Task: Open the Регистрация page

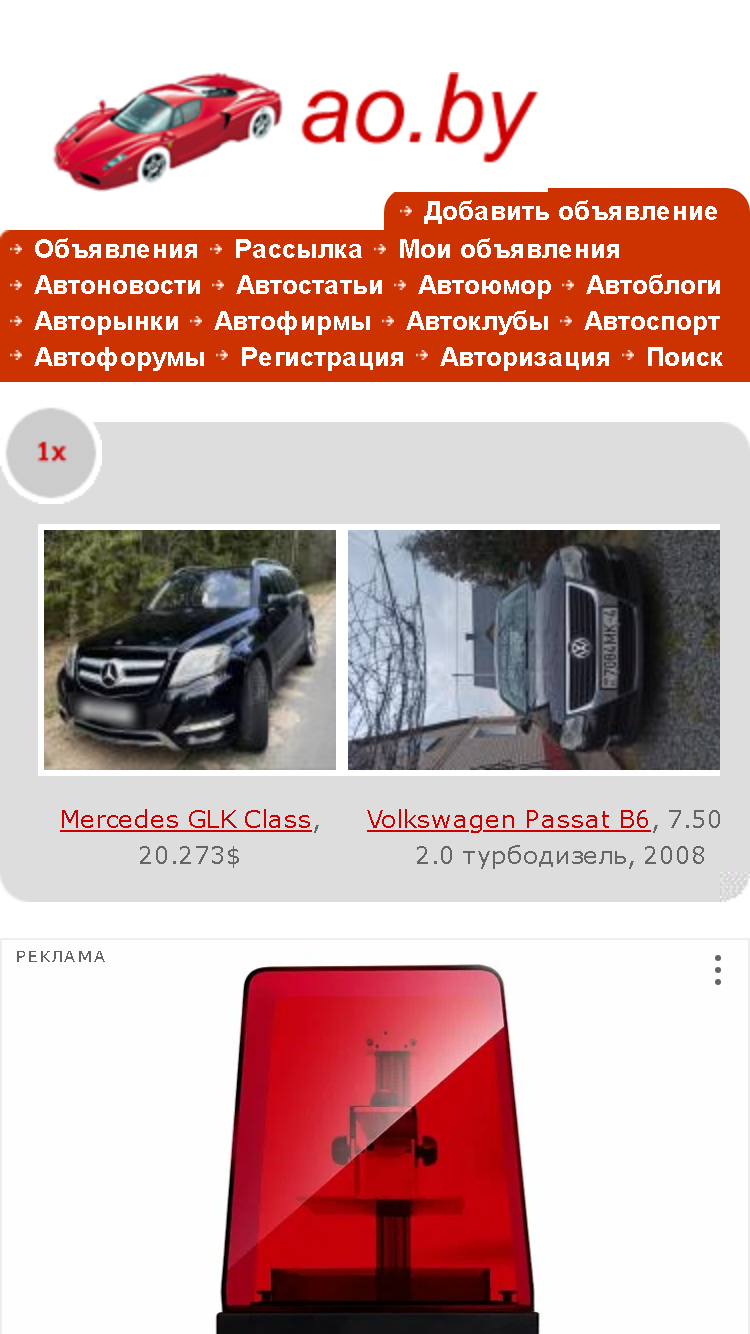Action: tap(322, 357)
